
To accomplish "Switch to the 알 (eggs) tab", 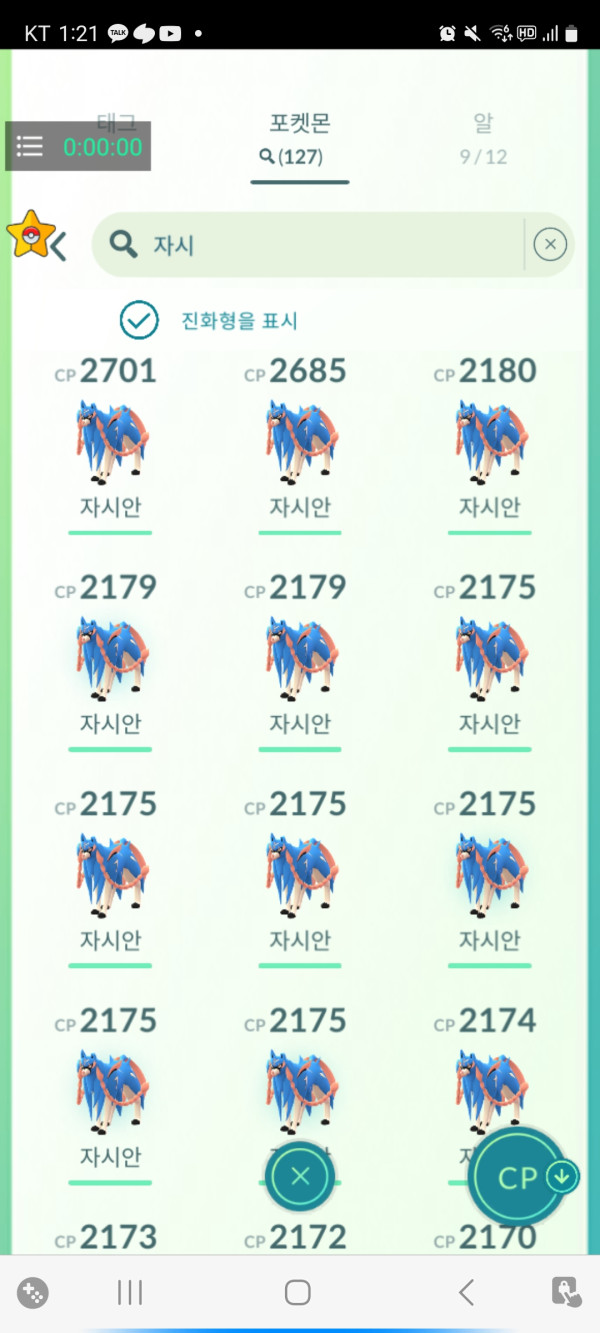I will 483,137.
